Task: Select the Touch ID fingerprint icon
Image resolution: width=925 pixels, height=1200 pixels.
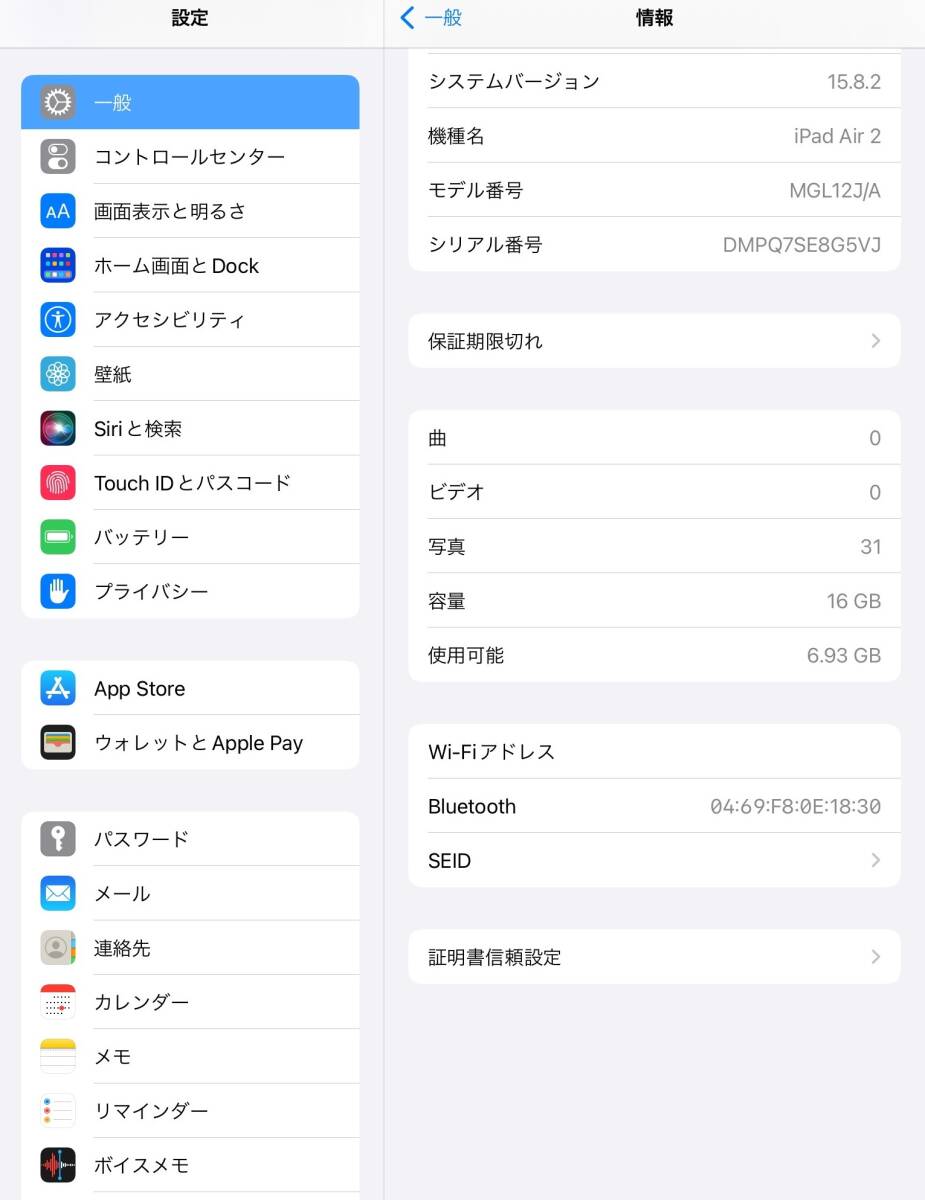Action: click(57, 482)
